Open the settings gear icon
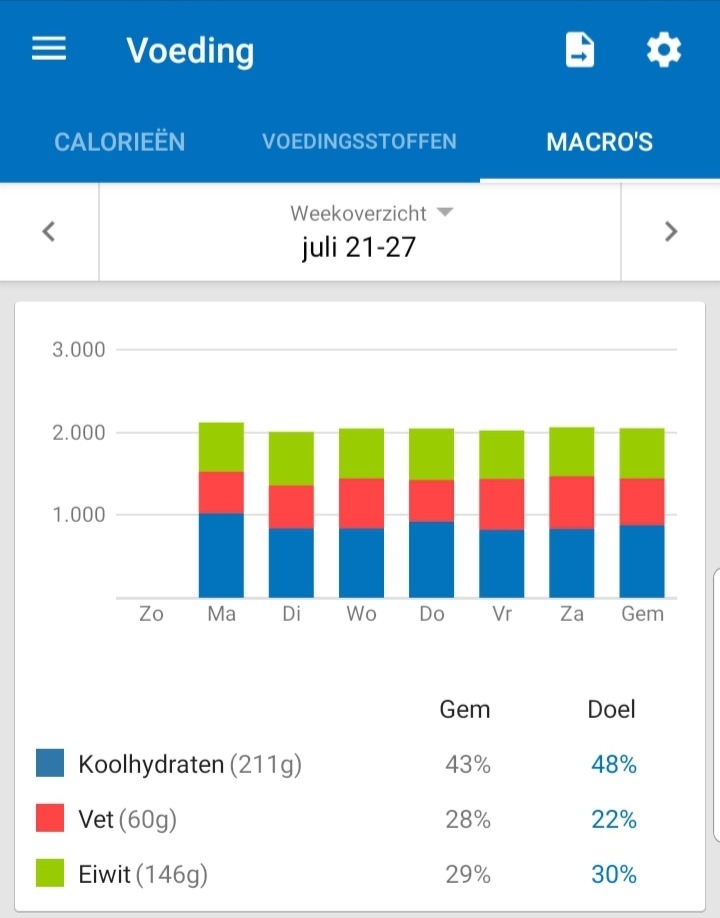Image resolution: width=720 pixels, height=918 pixels. click(662, 48)
